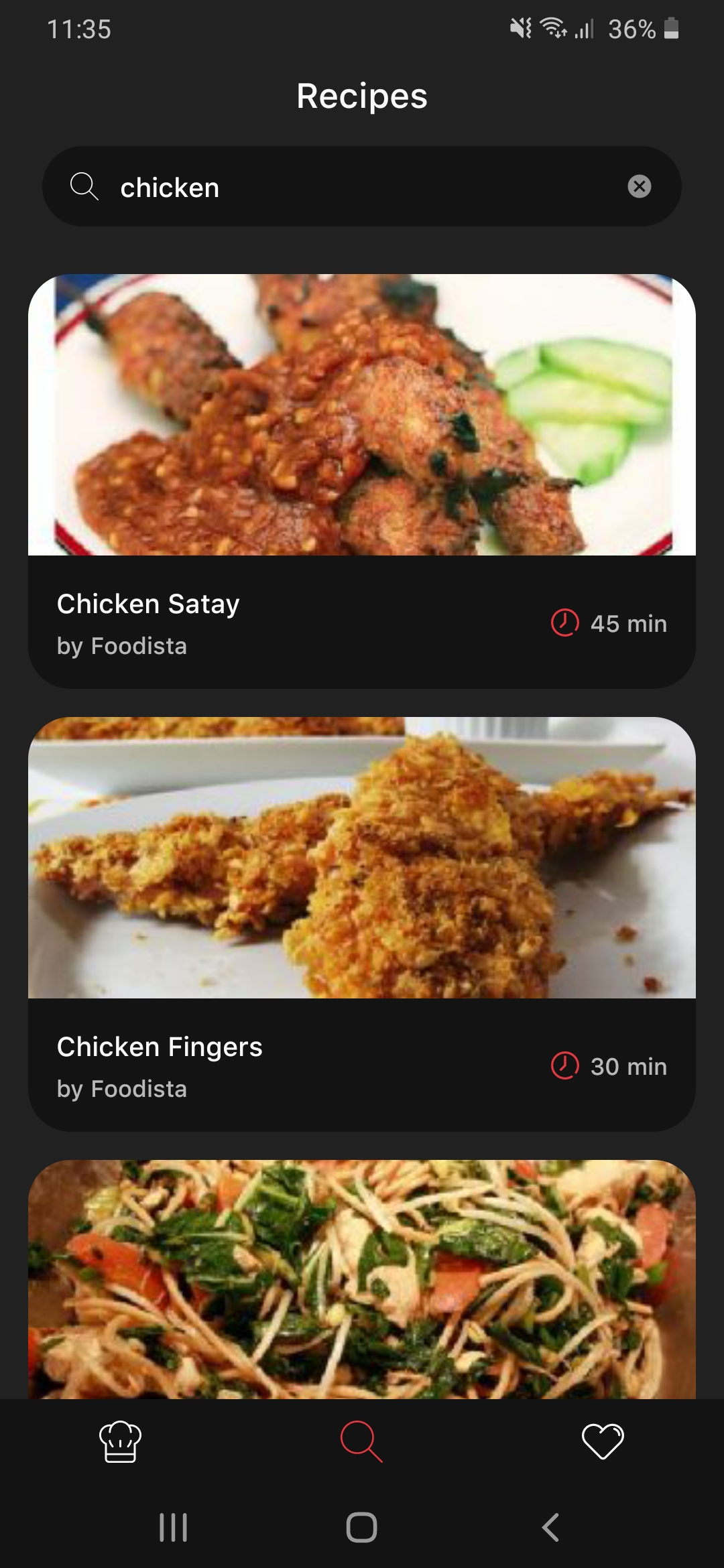724x1568 pixels.
Task: Switch to the chef hat tab
Action: (x=121, y=1441)
